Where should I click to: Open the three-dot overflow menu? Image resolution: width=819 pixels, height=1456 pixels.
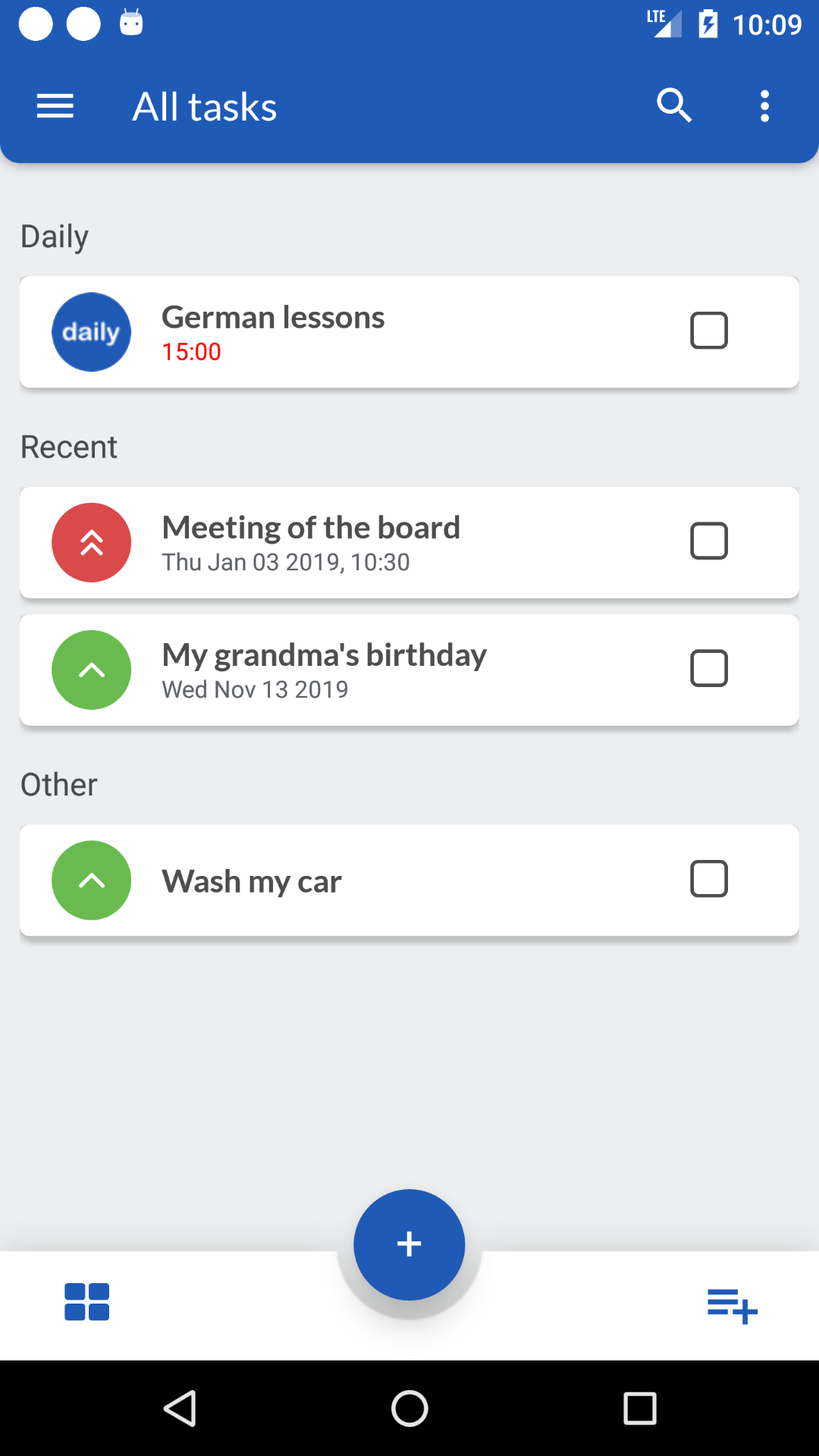point(764,106)
